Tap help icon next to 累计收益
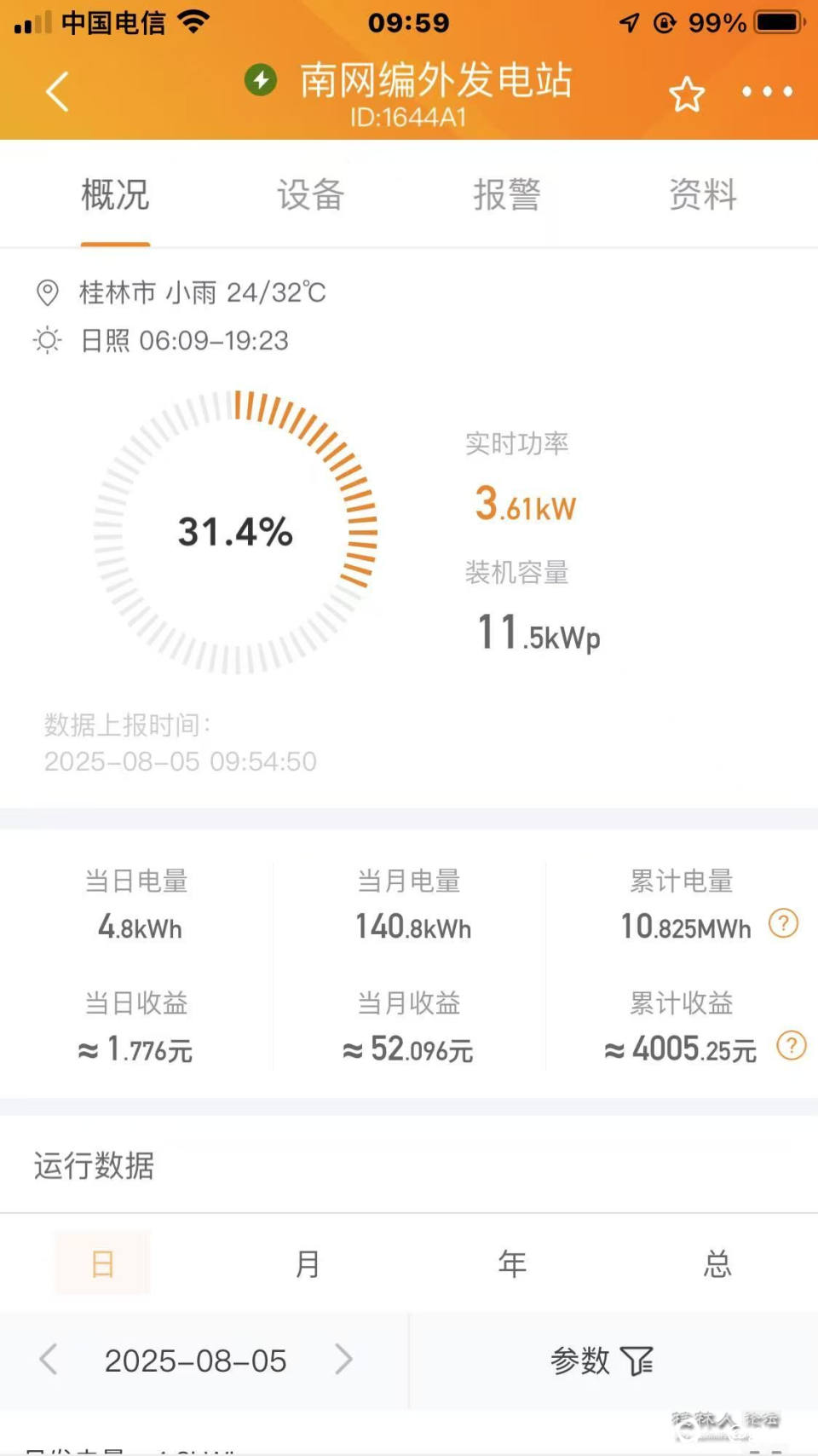The image size is (818, 1456). coord(791,1045)
